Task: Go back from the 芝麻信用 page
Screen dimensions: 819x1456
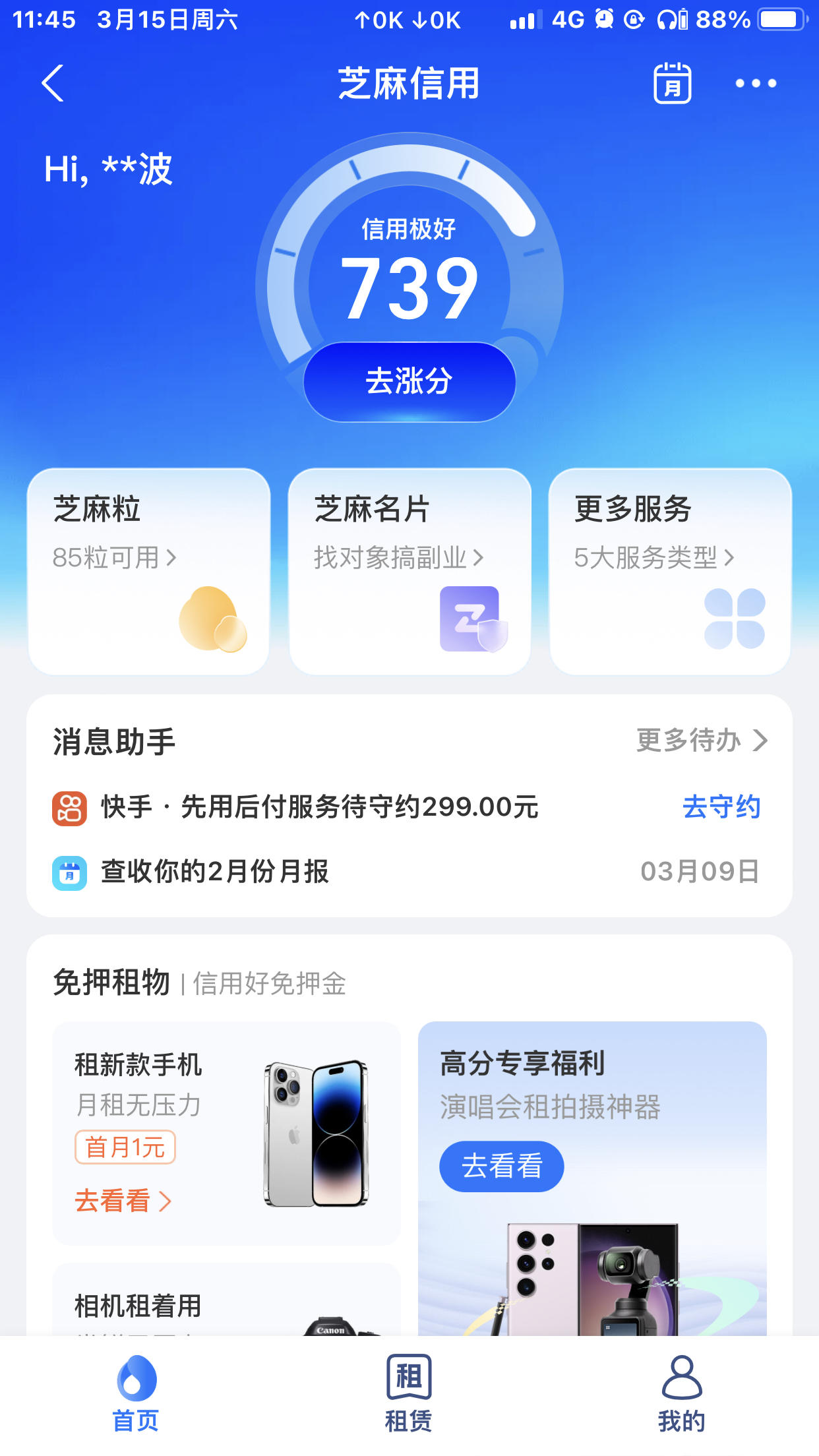Action: 53,83
